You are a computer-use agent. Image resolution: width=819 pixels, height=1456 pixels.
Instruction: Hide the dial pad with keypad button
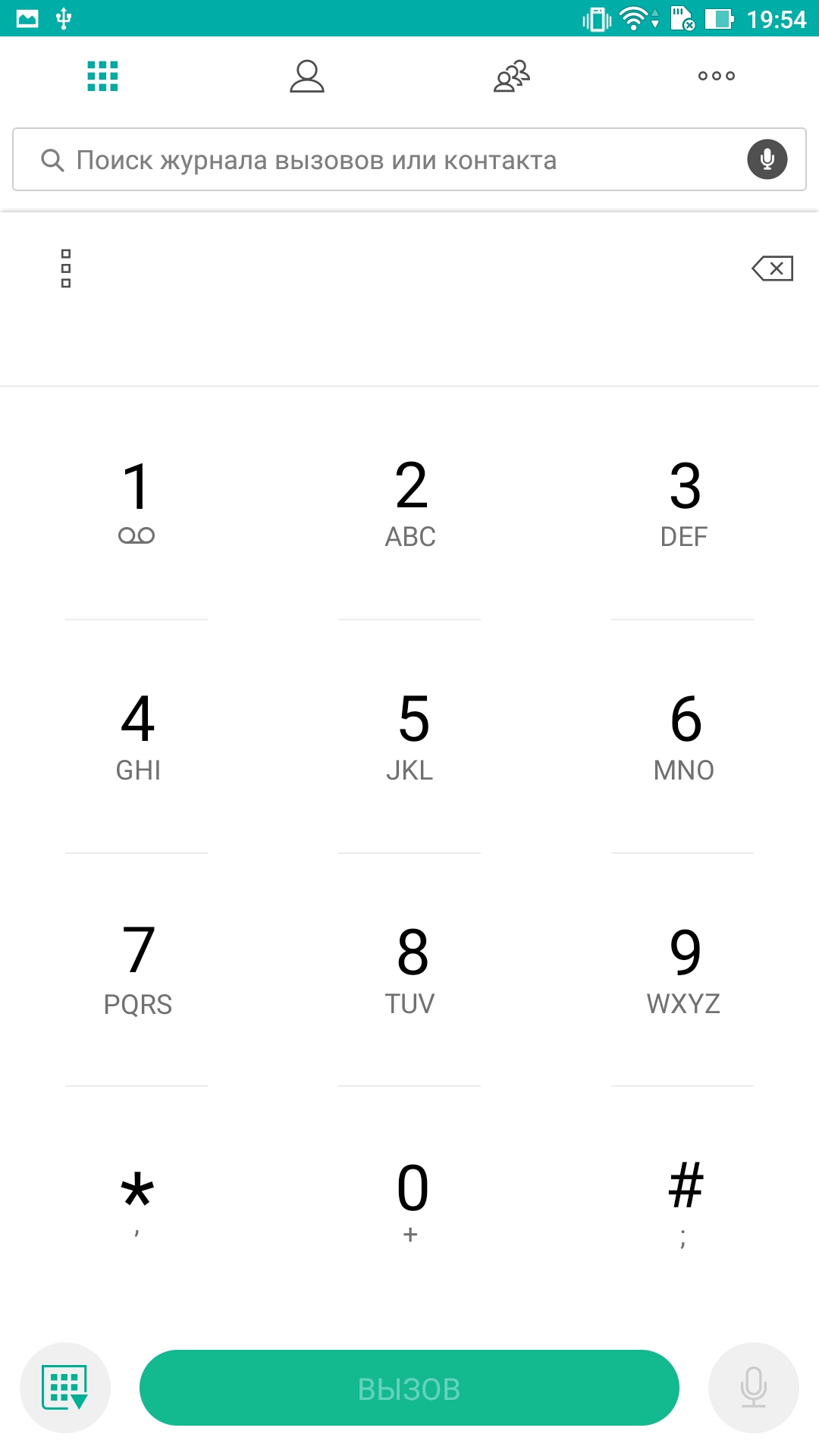pyautogui.click(x=65, y=1388)
